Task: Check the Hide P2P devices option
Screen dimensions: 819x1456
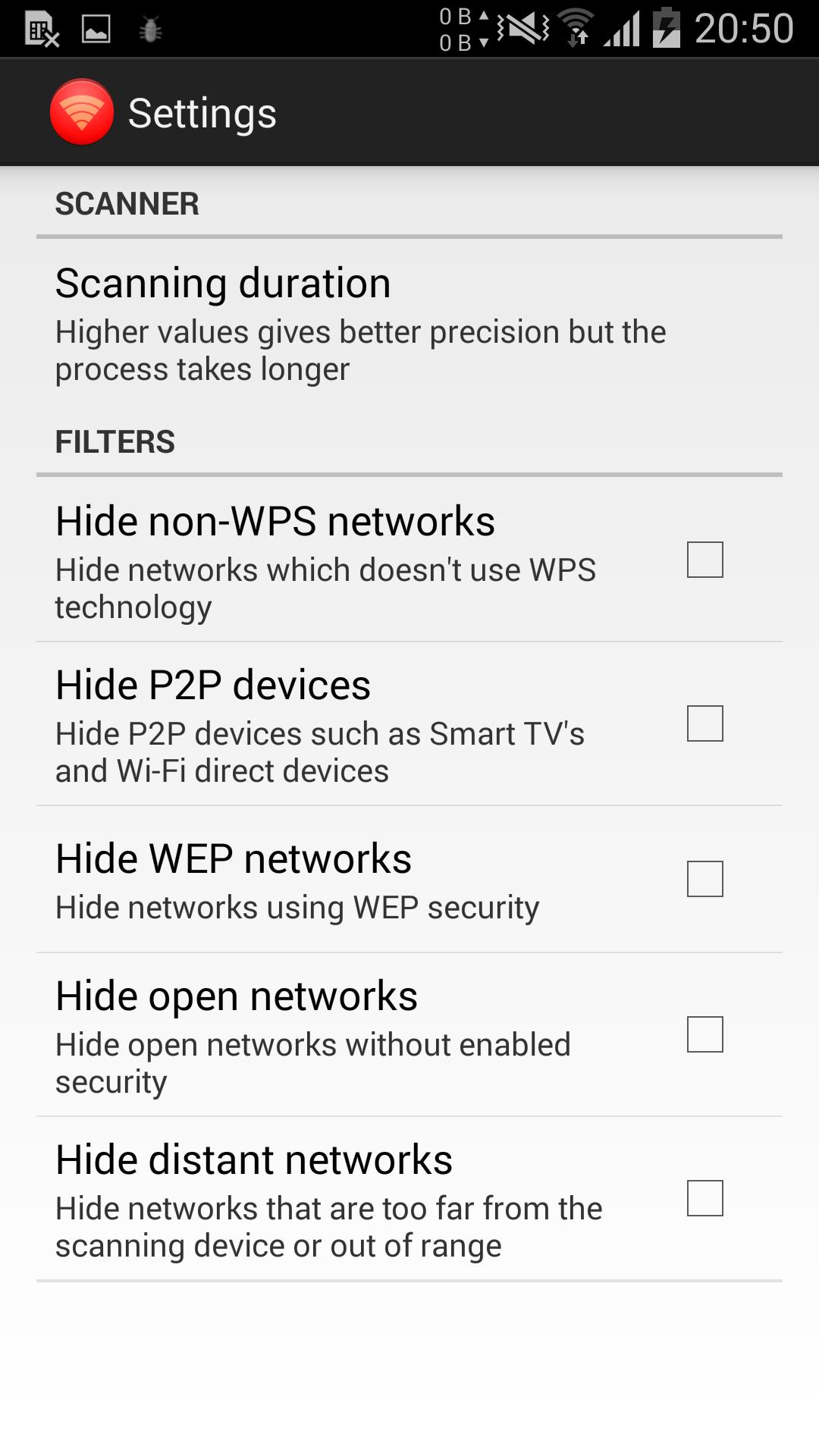Action: [x=704, y=724]
